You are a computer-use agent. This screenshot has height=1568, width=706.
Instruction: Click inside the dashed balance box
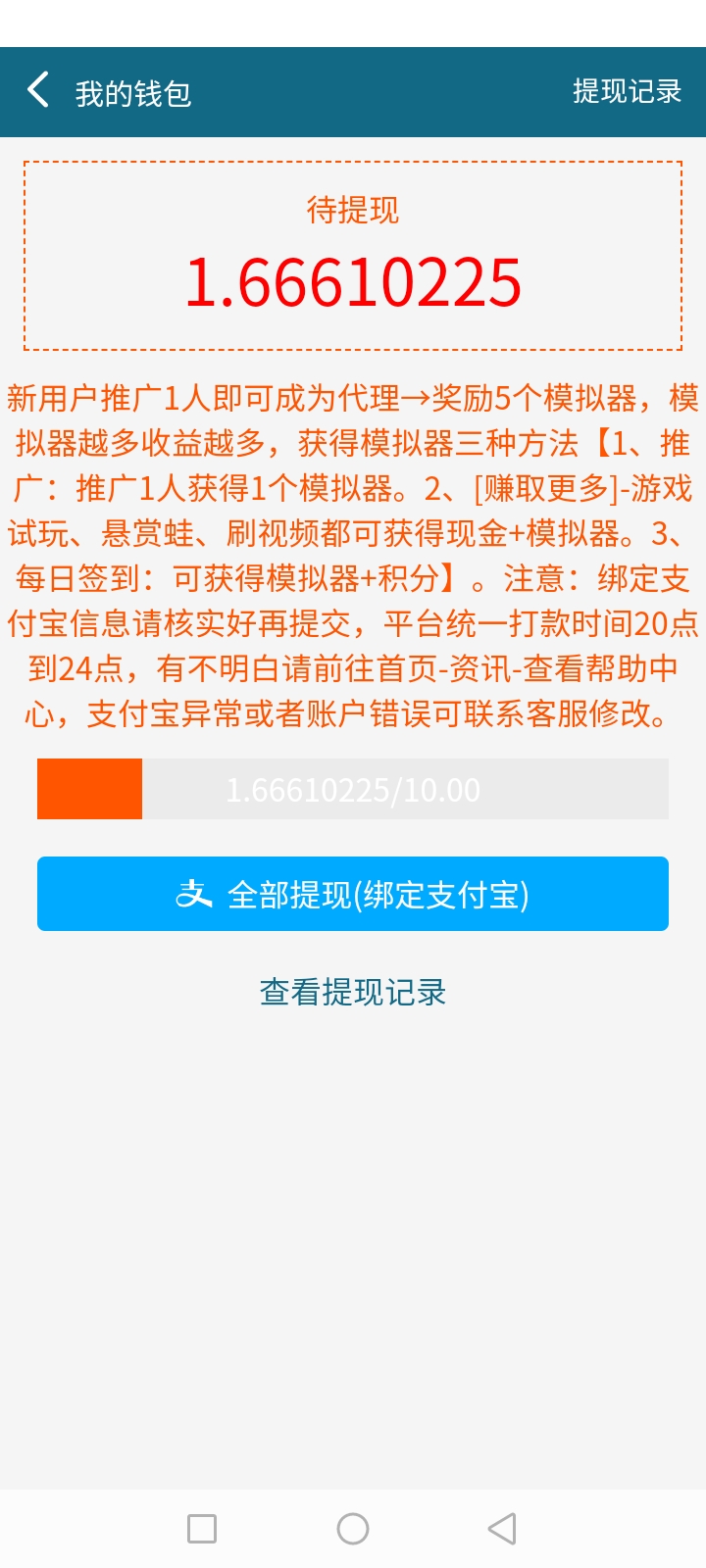point(352,255)
